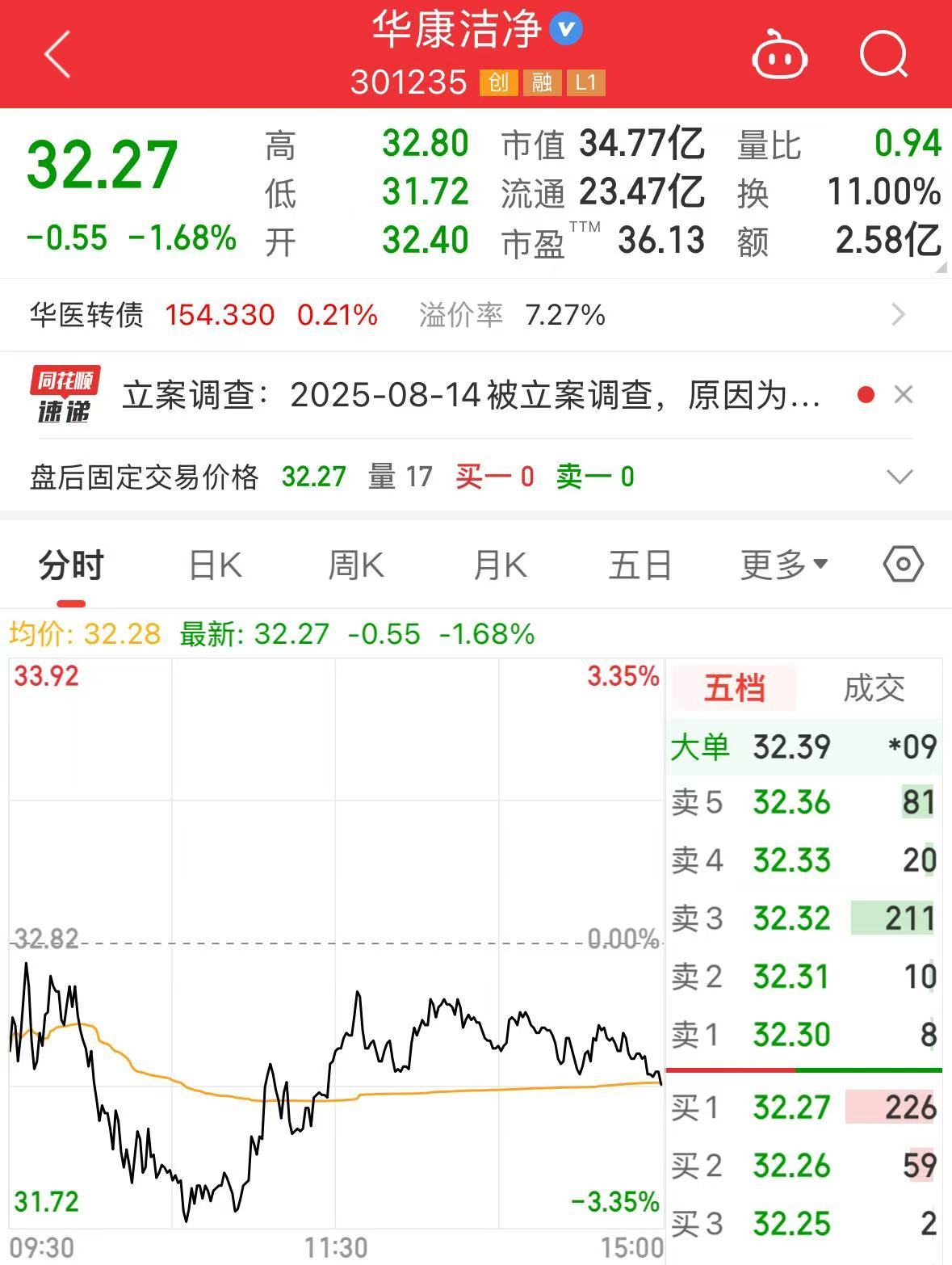952x1265 pixels.
Task: Switch to 日K chart tab
Action: point(215,565)
